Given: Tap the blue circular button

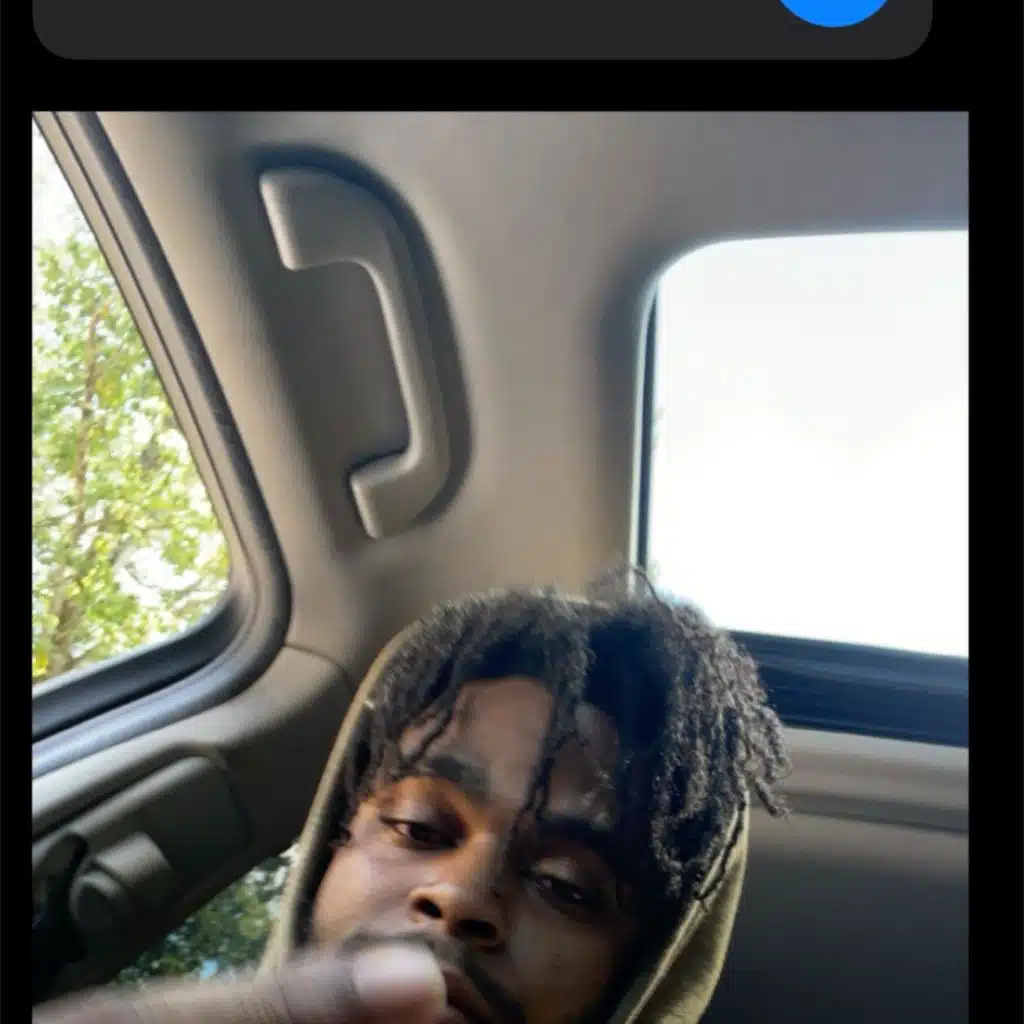Looking at the screenshot, I should (x=834, y=8).
